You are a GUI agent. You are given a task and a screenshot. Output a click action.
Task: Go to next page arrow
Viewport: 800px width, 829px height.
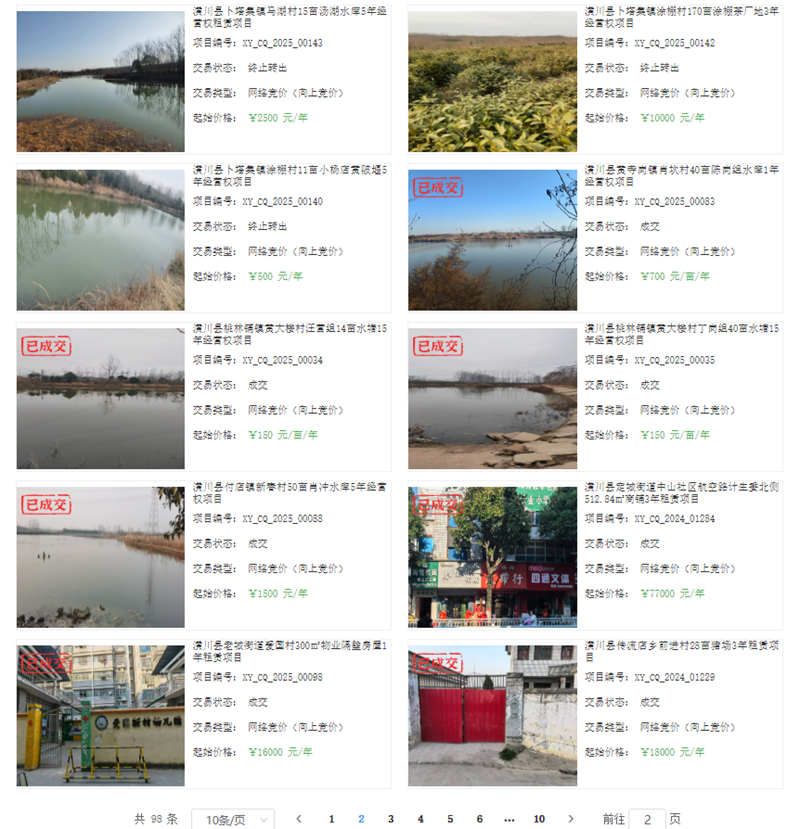point(571,819)
